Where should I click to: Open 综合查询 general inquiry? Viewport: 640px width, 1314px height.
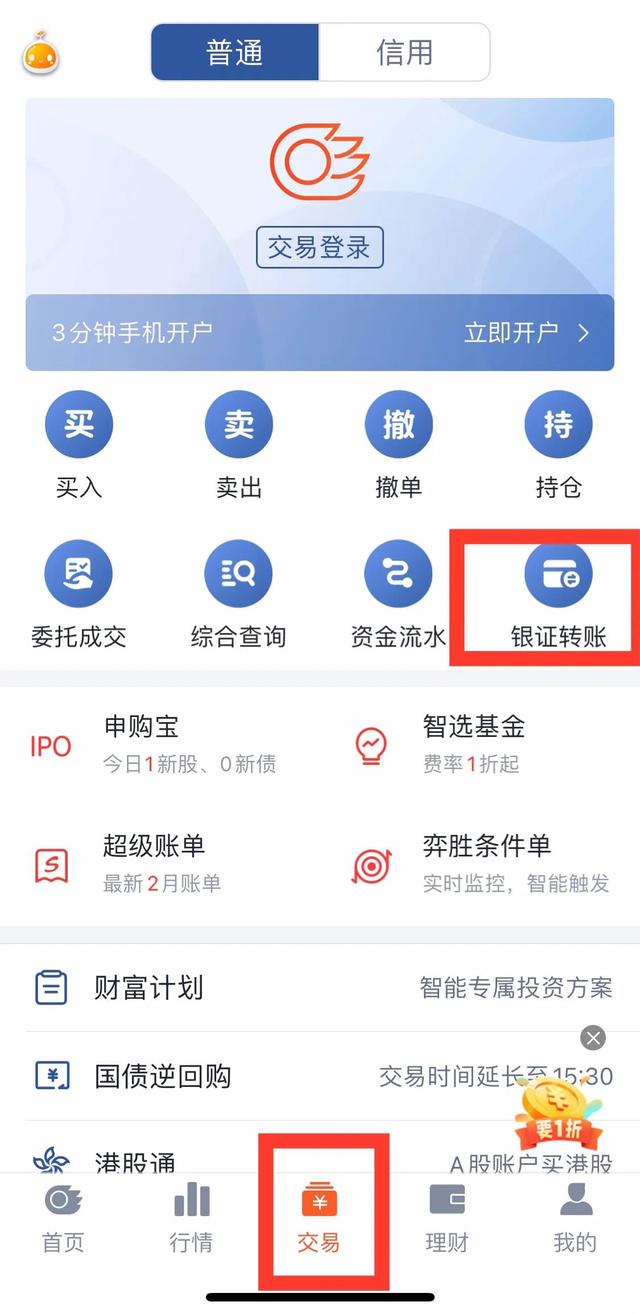[x=239, y=595]
